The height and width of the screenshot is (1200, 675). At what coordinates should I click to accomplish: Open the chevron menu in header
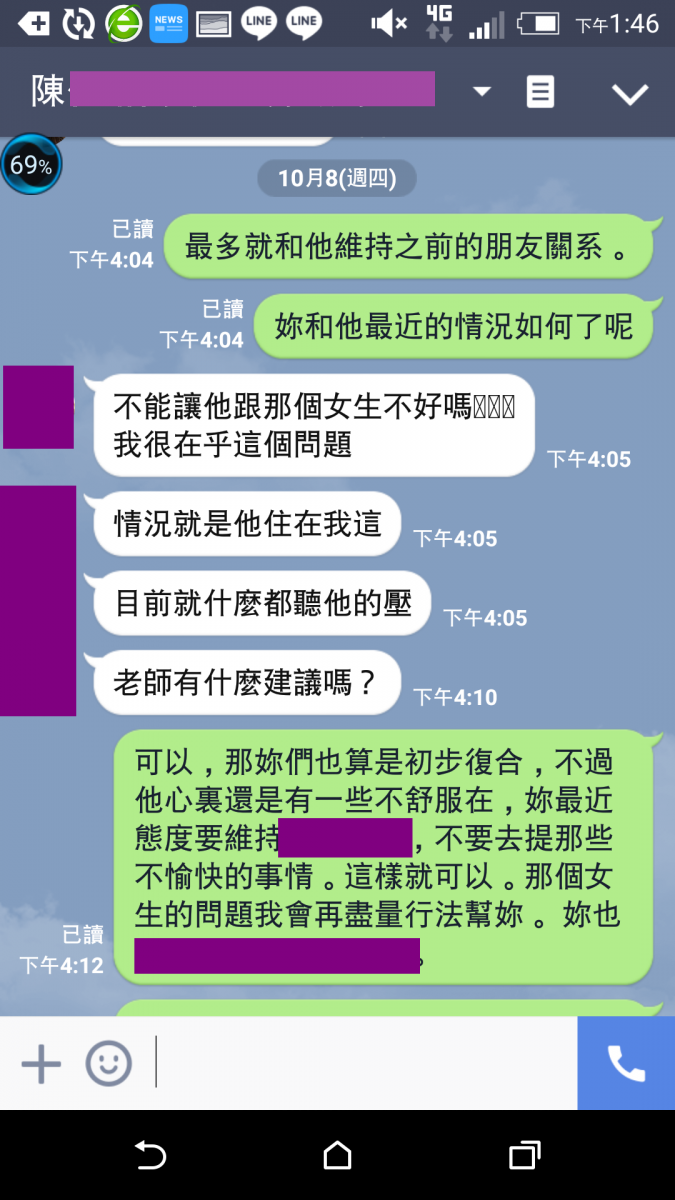[x=630, y=93]
